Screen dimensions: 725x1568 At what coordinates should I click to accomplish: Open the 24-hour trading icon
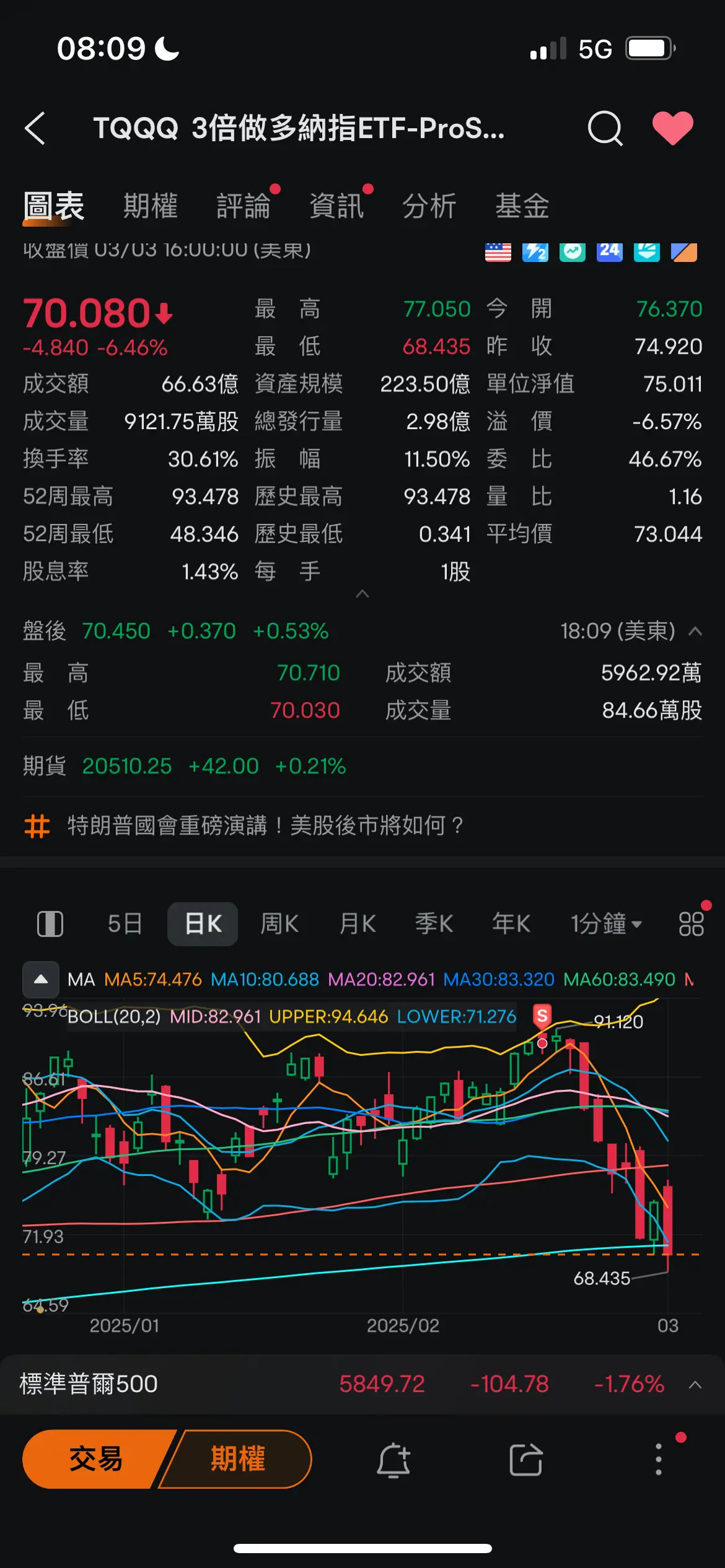(609, 251)
